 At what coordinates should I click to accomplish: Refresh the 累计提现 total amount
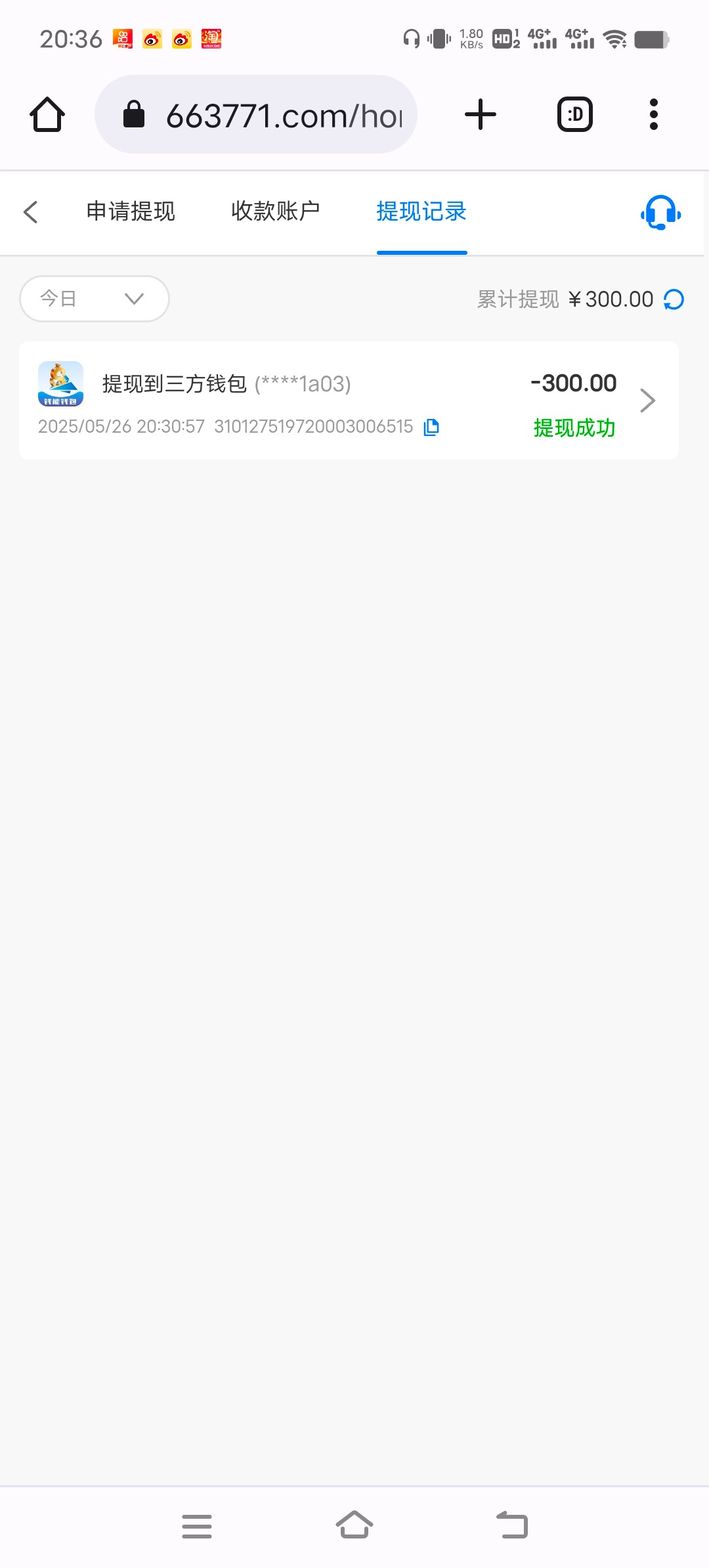click(x=674, y=299)
